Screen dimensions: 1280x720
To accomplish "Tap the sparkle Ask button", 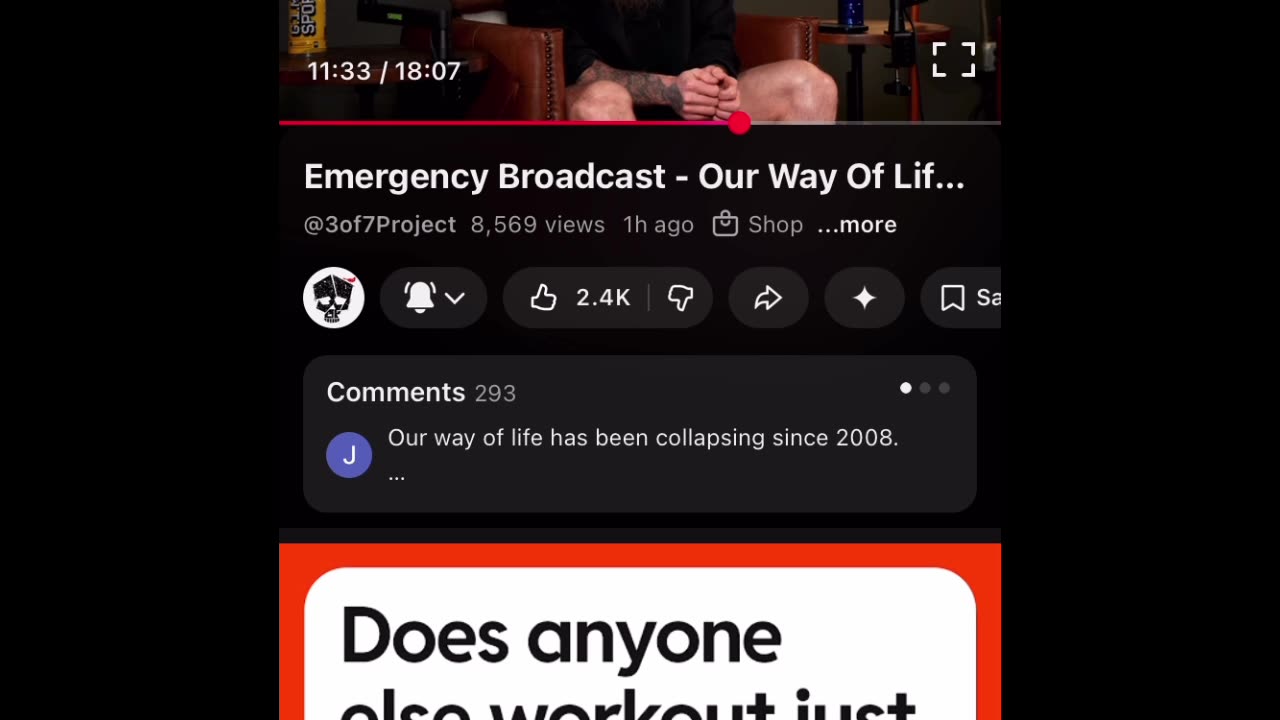I will coord(864,298).
